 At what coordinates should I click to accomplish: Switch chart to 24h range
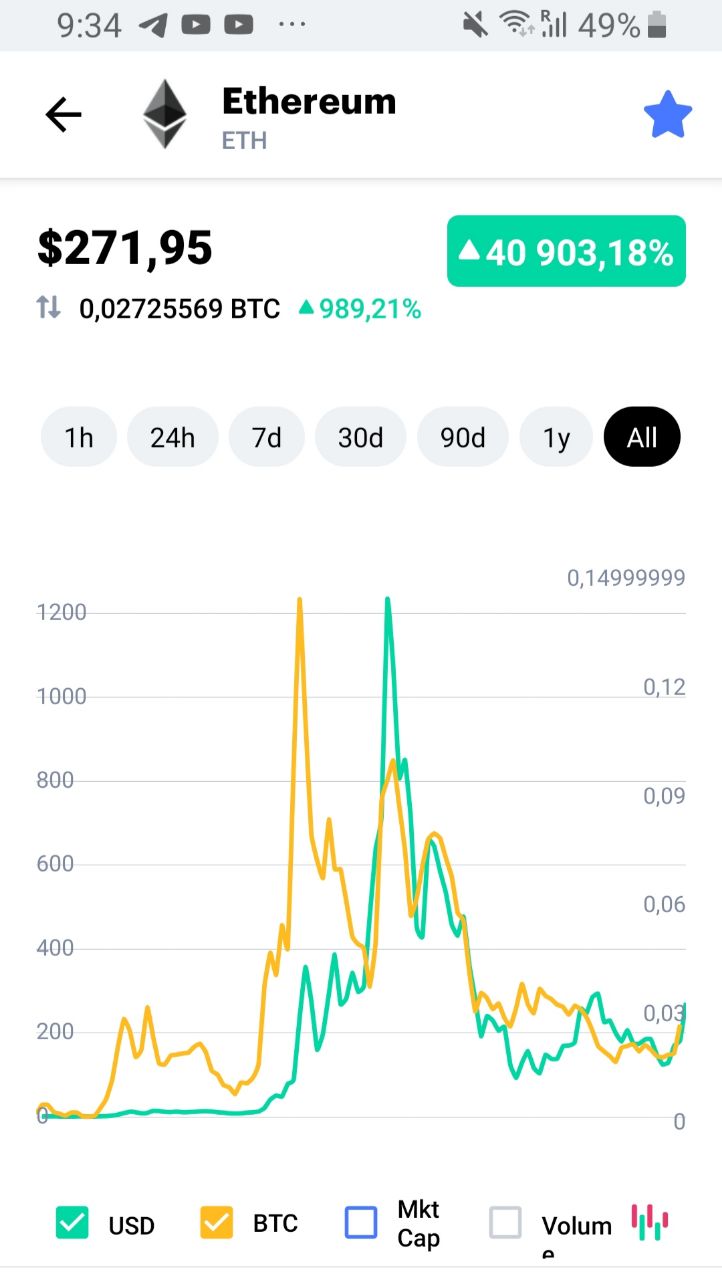pos(172,437)
